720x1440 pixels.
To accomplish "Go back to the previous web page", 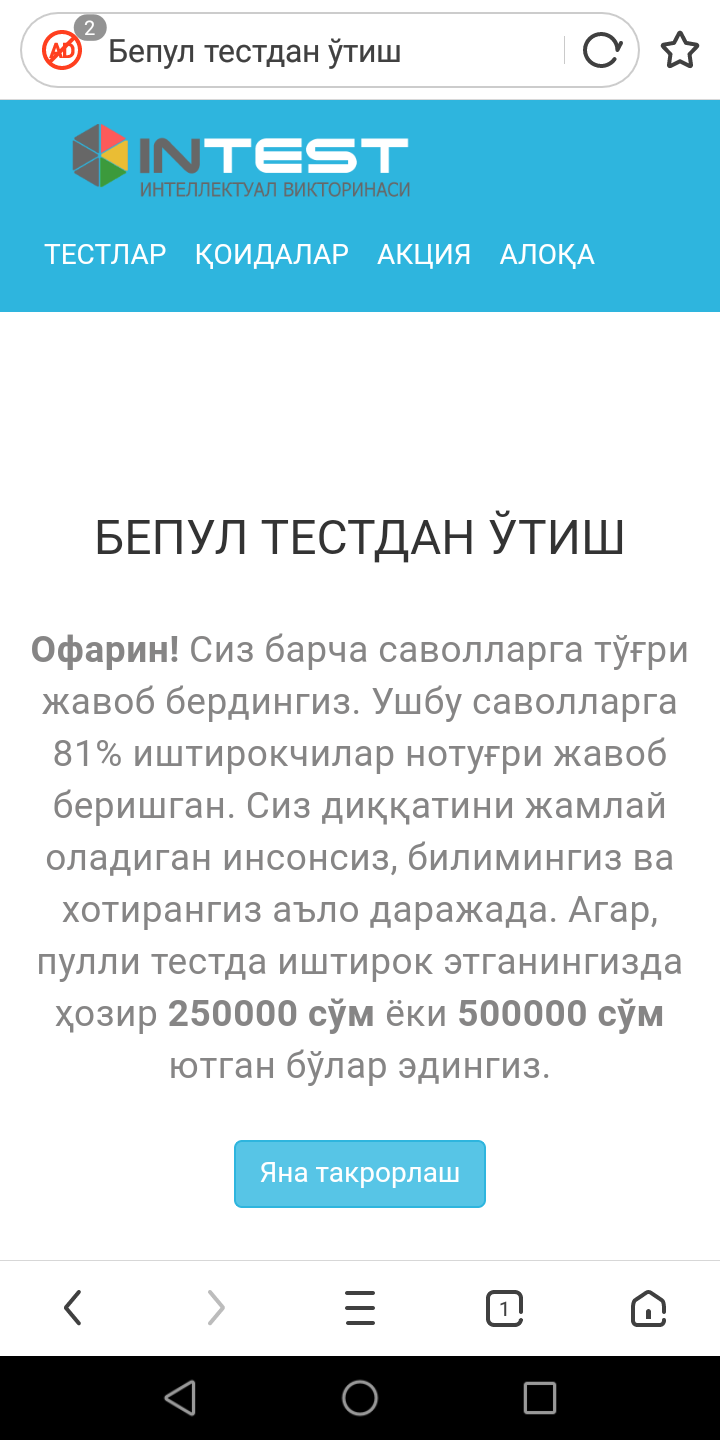I will [x=72, y=1307].
